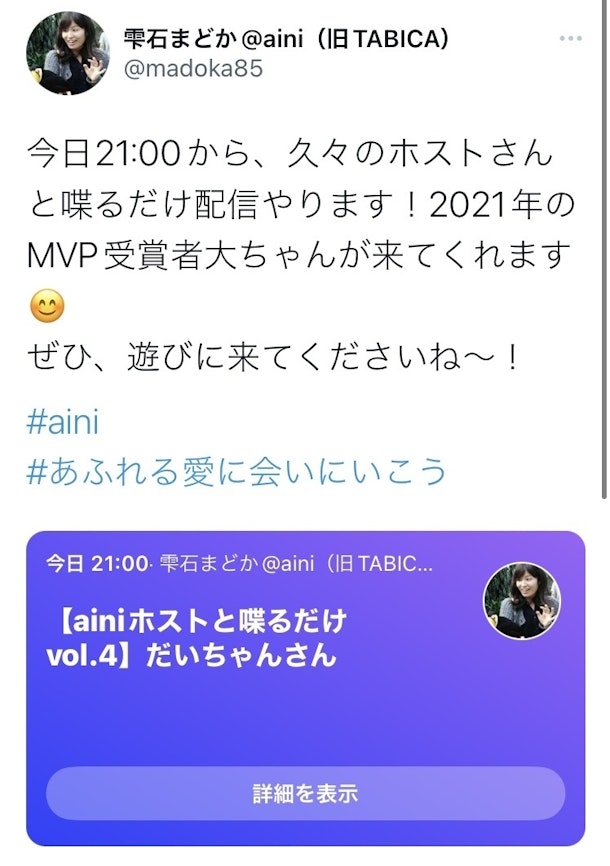Viewport: 610px width, 866px height.
Task: Tap the 詳細を表示 button
Action: 305,794
